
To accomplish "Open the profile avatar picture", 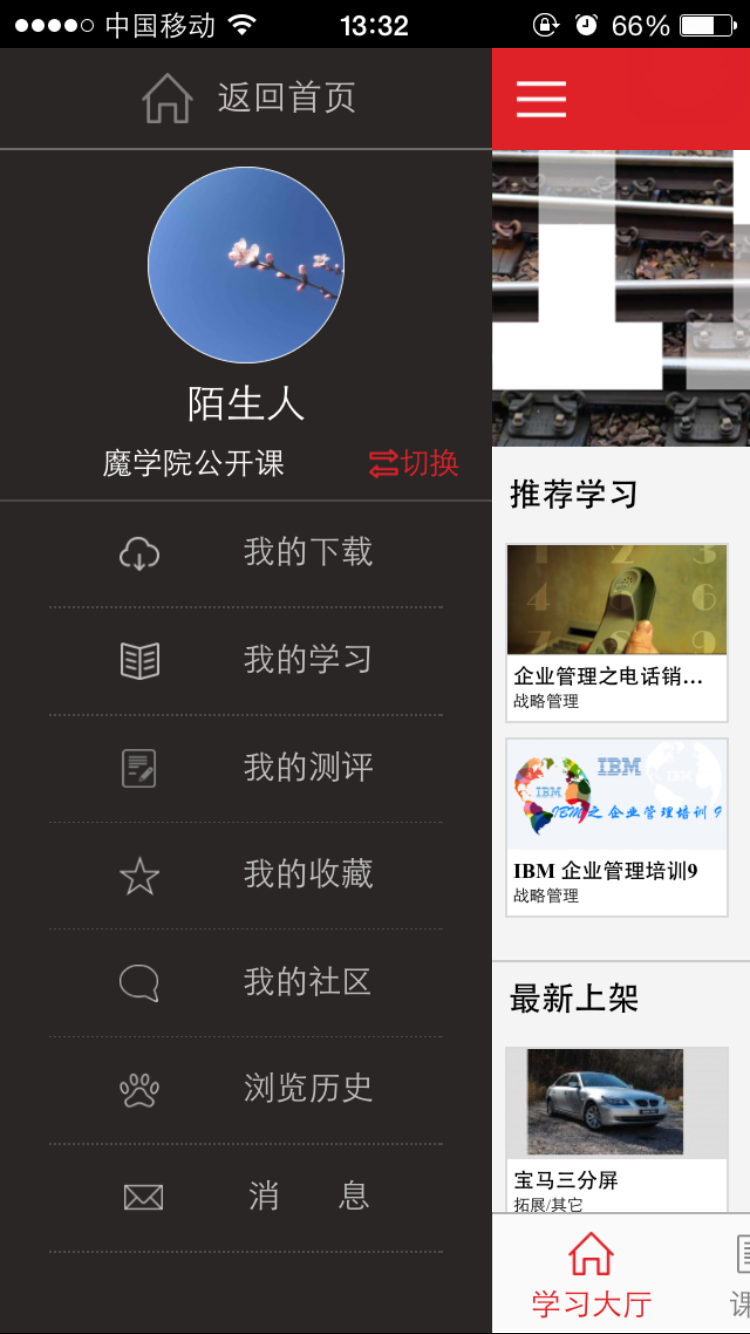I will (246, 265).
